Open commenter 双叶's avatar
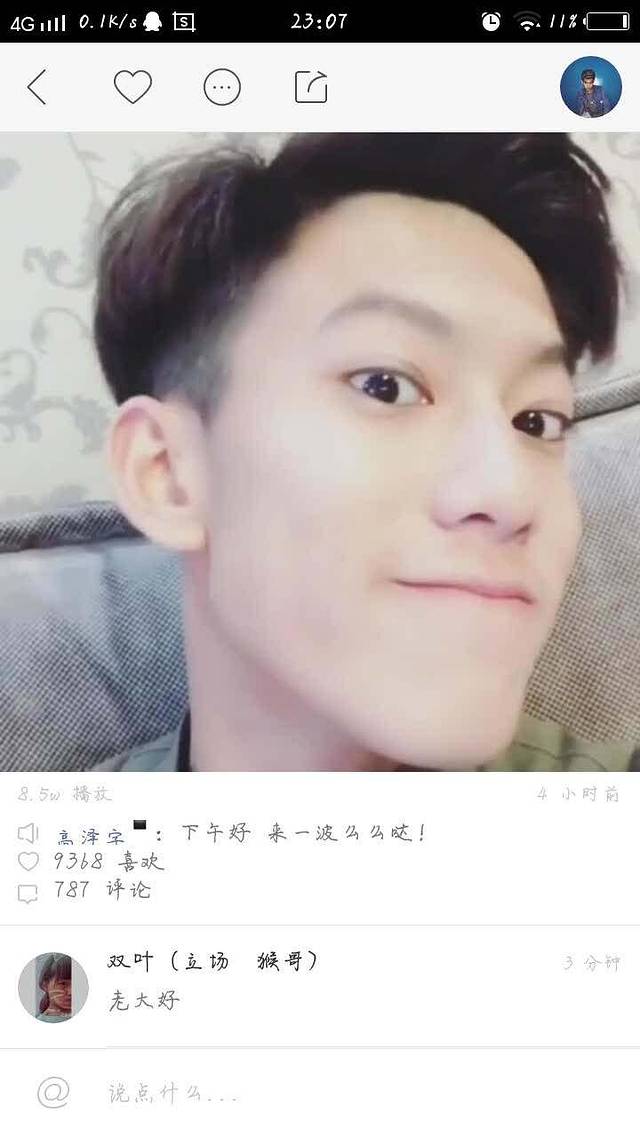This screenshot has width=640, height=1137. click(53, 987)
